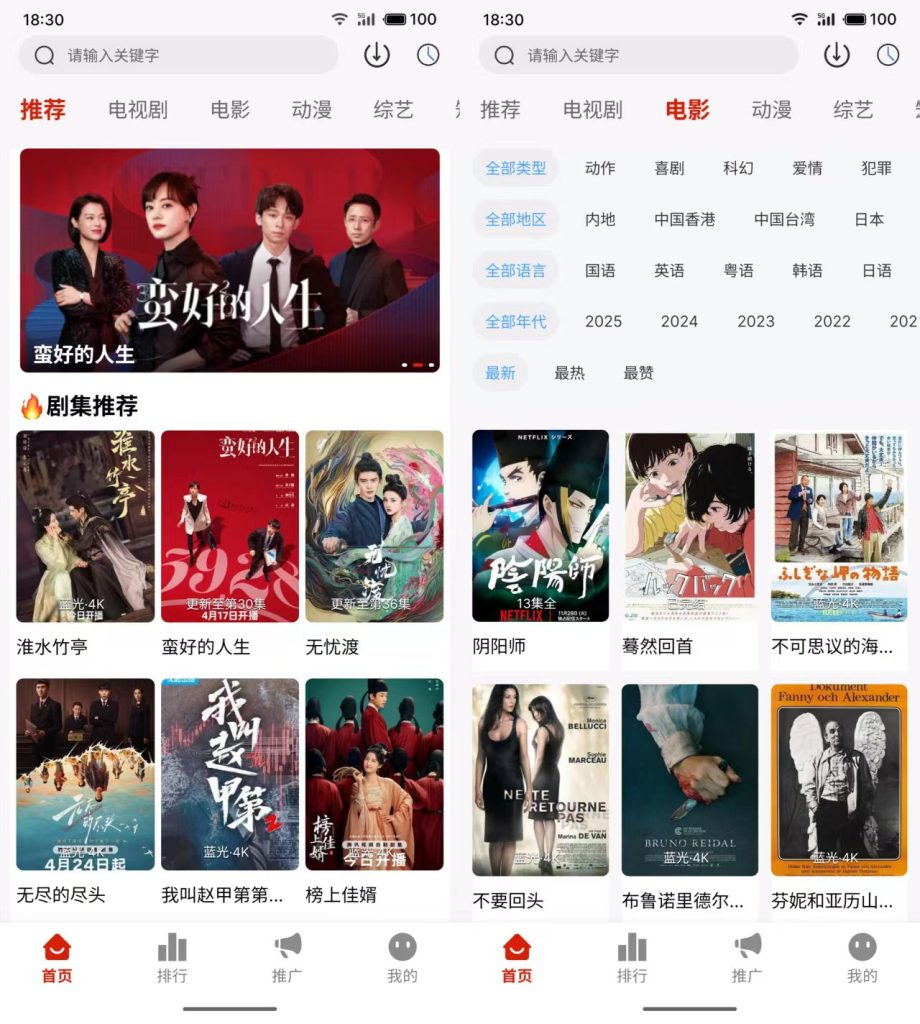Enable the 2024 year filter
This screenshot has width=920, height=1024.
678,321
